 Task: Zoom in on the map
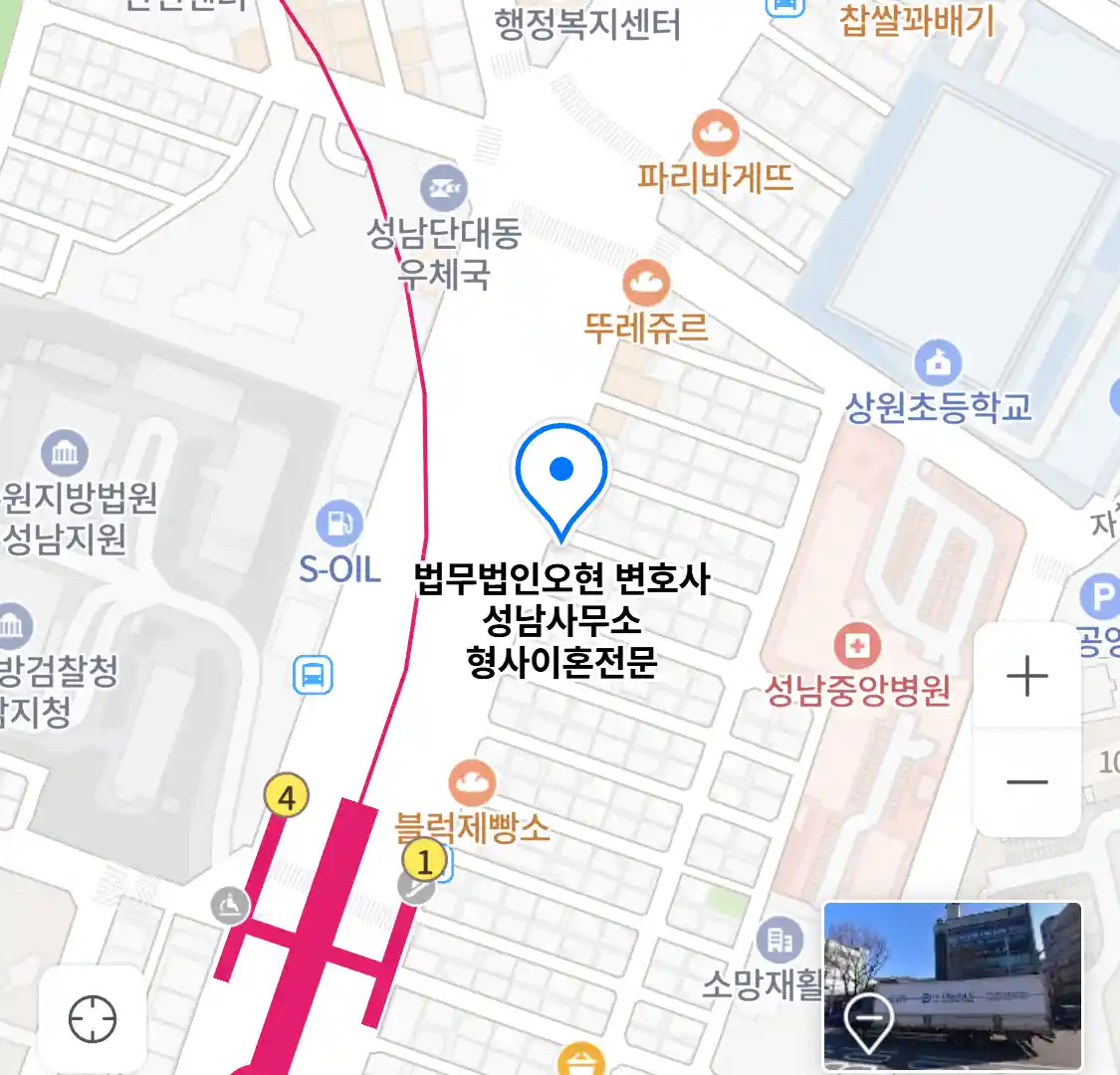point(1026,677)
